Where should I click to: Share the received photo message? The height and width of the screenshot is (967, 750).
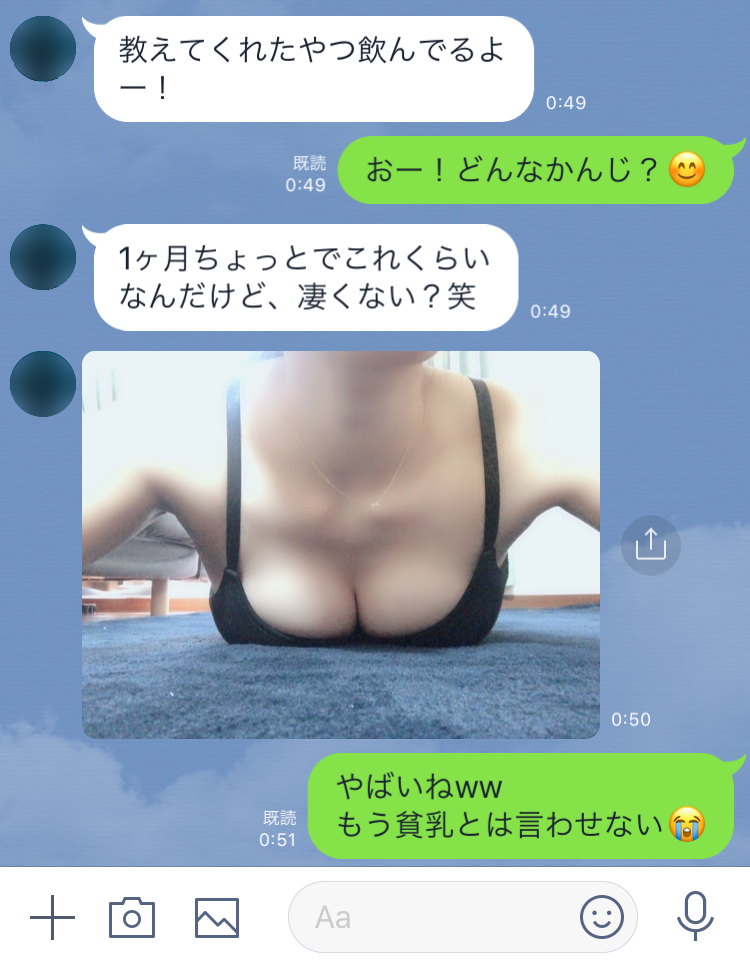click(x=651, y=546)
